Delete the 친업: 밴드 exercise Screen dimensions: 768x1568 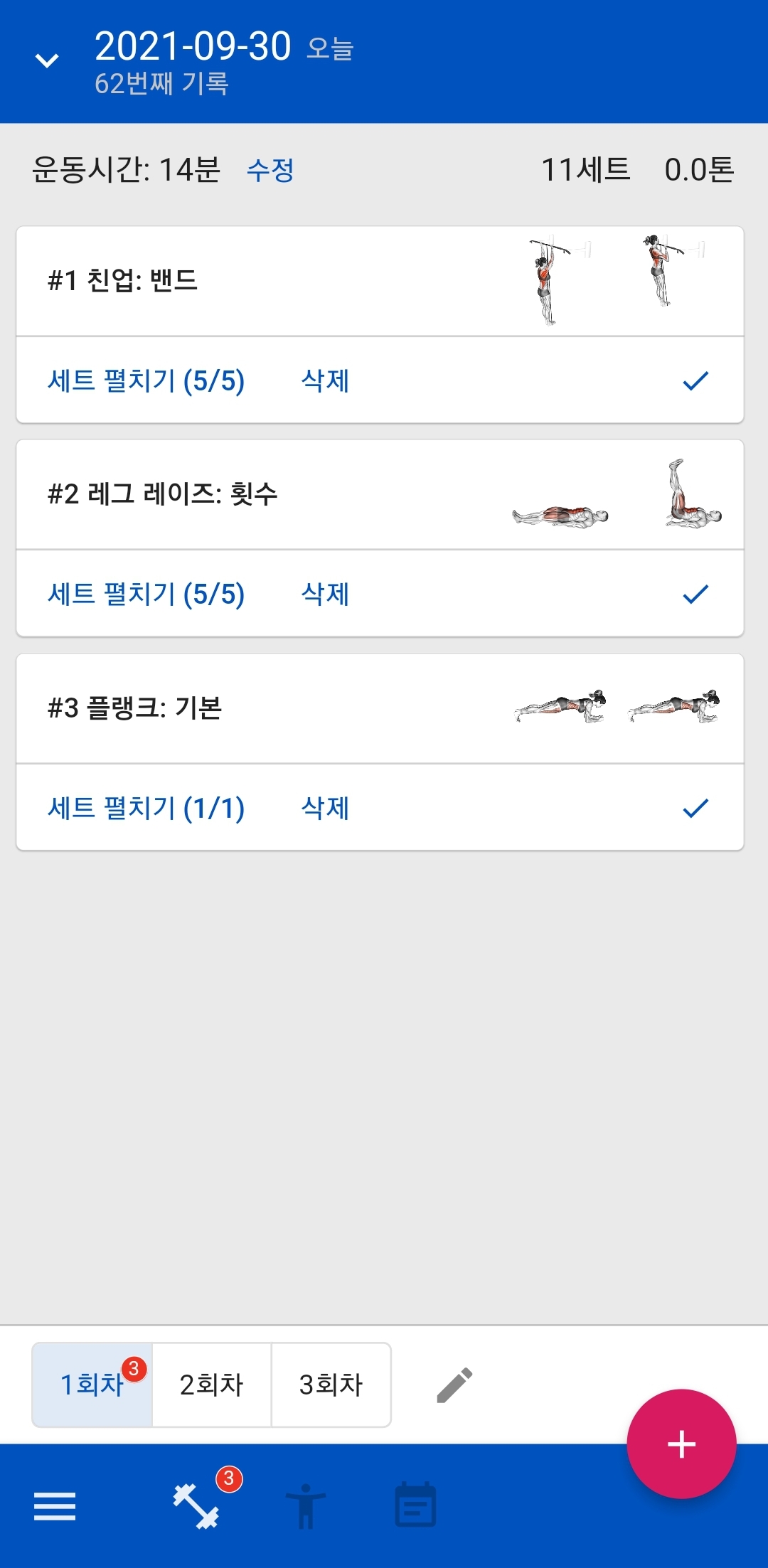click(325, 380)
